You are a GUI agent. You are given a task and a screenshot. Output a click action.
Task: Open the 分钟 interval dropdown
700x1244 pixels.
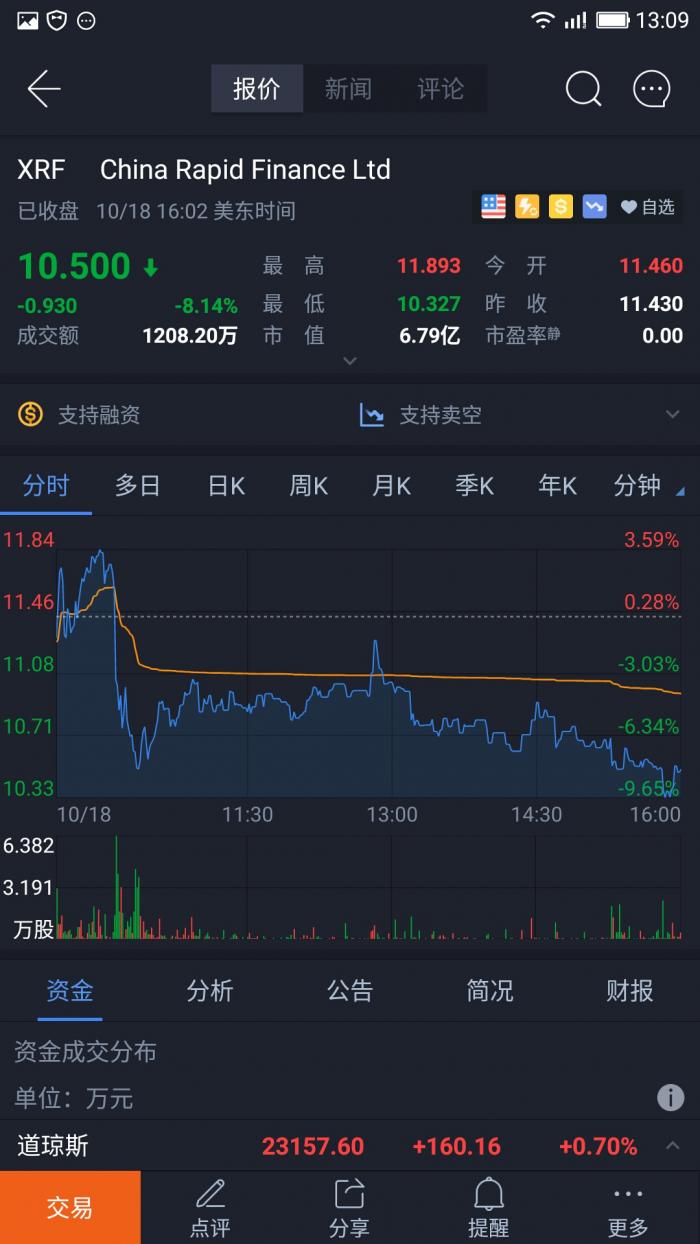coord(645,486)
